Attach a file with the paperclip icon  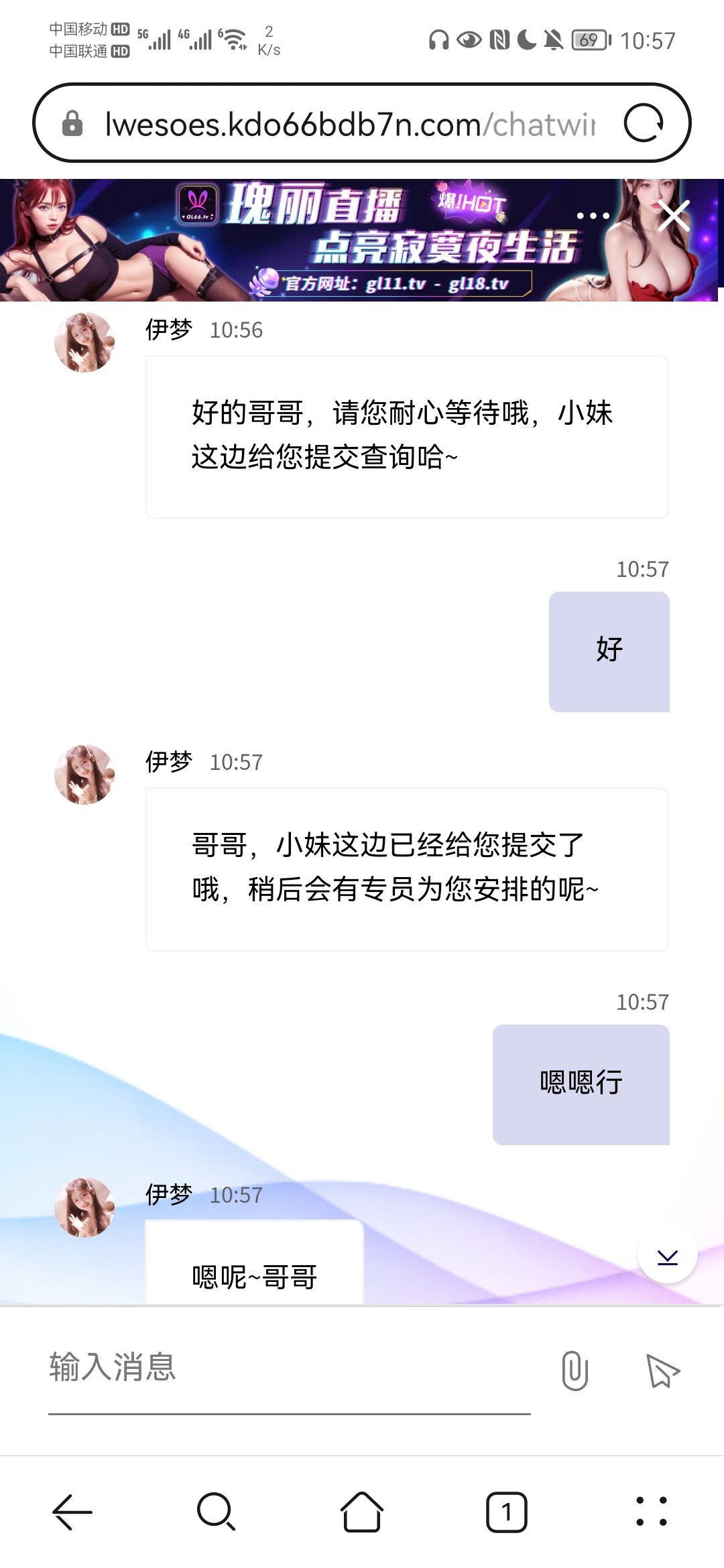click(575, 1370)
